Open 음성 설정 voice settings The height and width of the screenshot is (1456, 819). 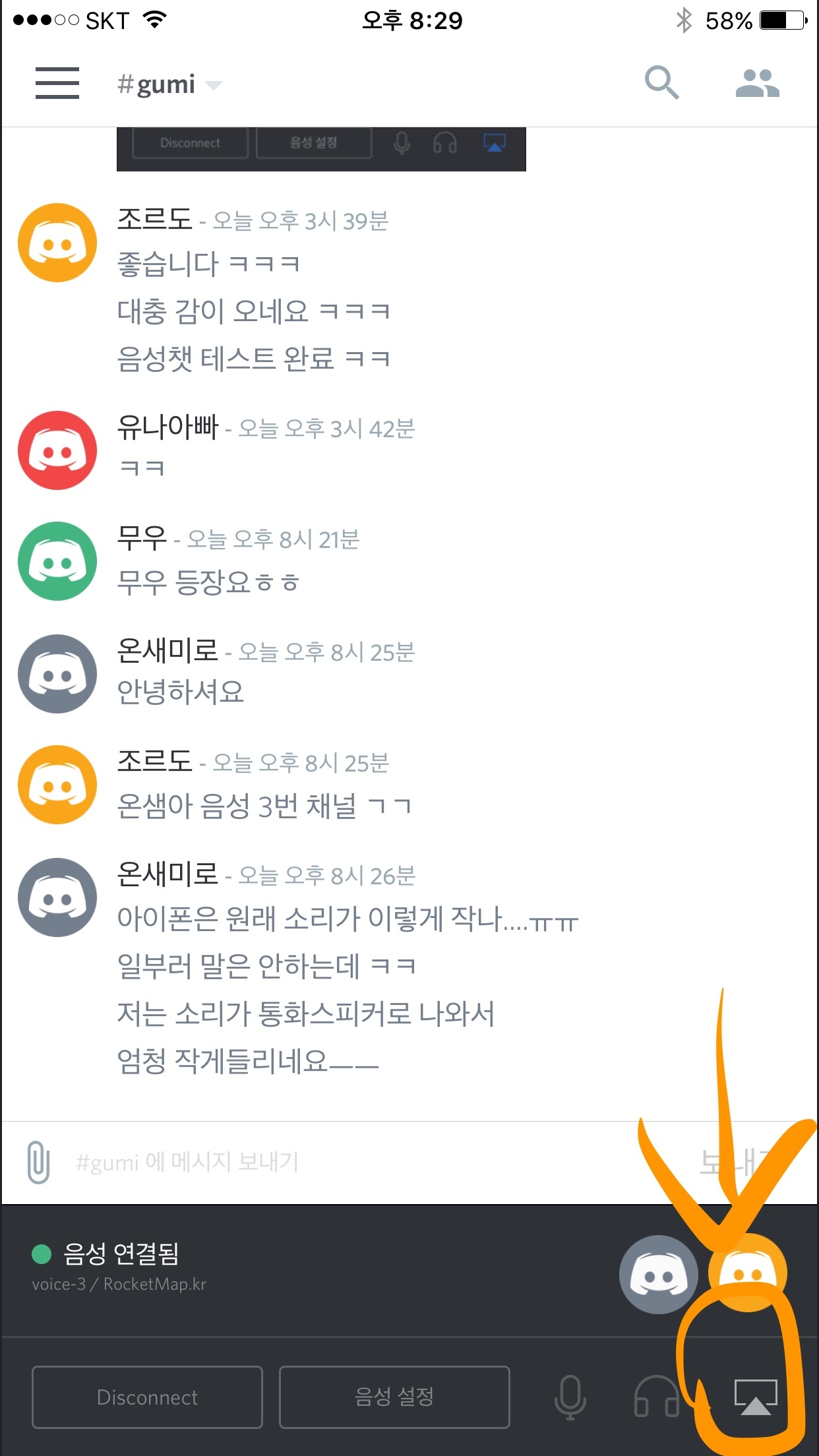[394, 1397]
